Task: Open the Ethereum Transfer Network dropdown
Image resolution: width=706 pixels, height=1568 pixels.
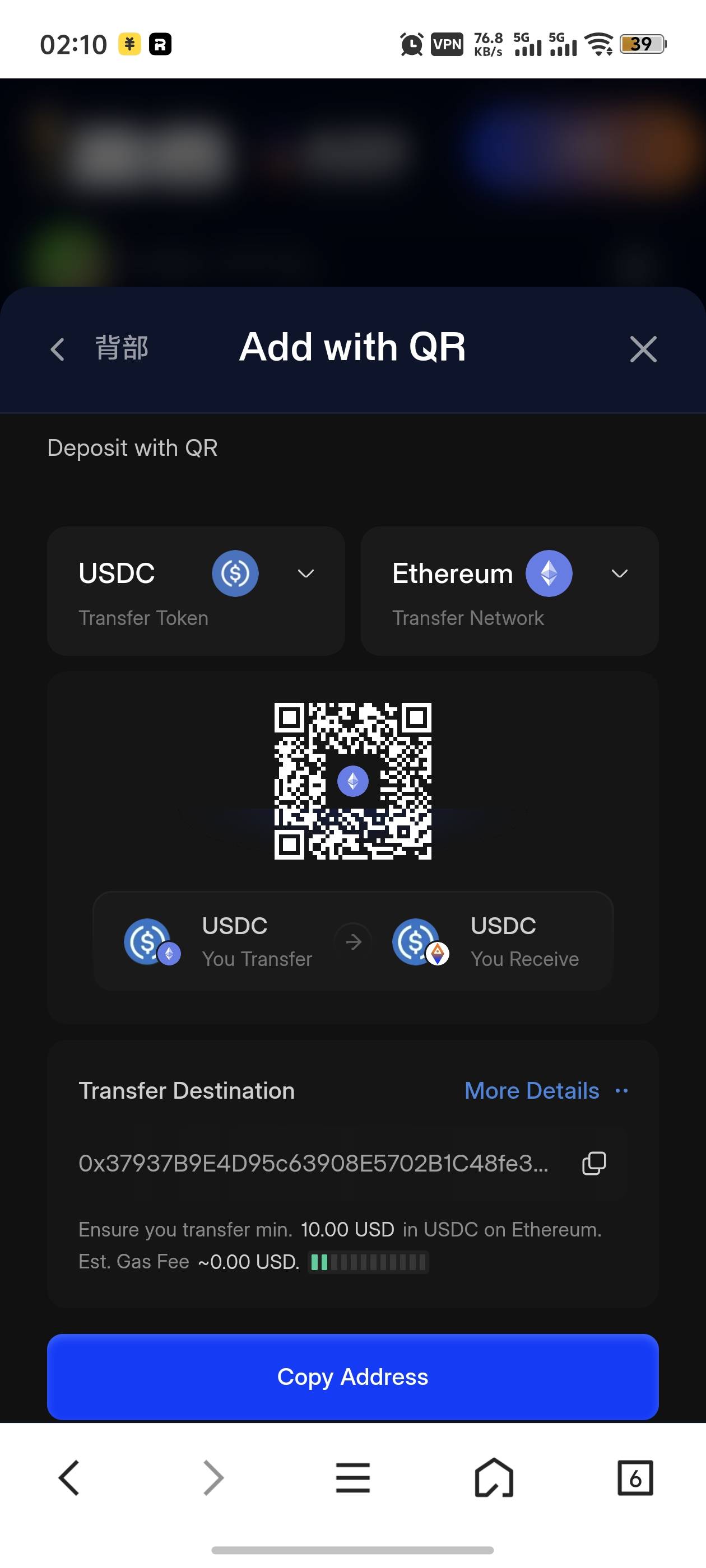Action: [509, 590]
